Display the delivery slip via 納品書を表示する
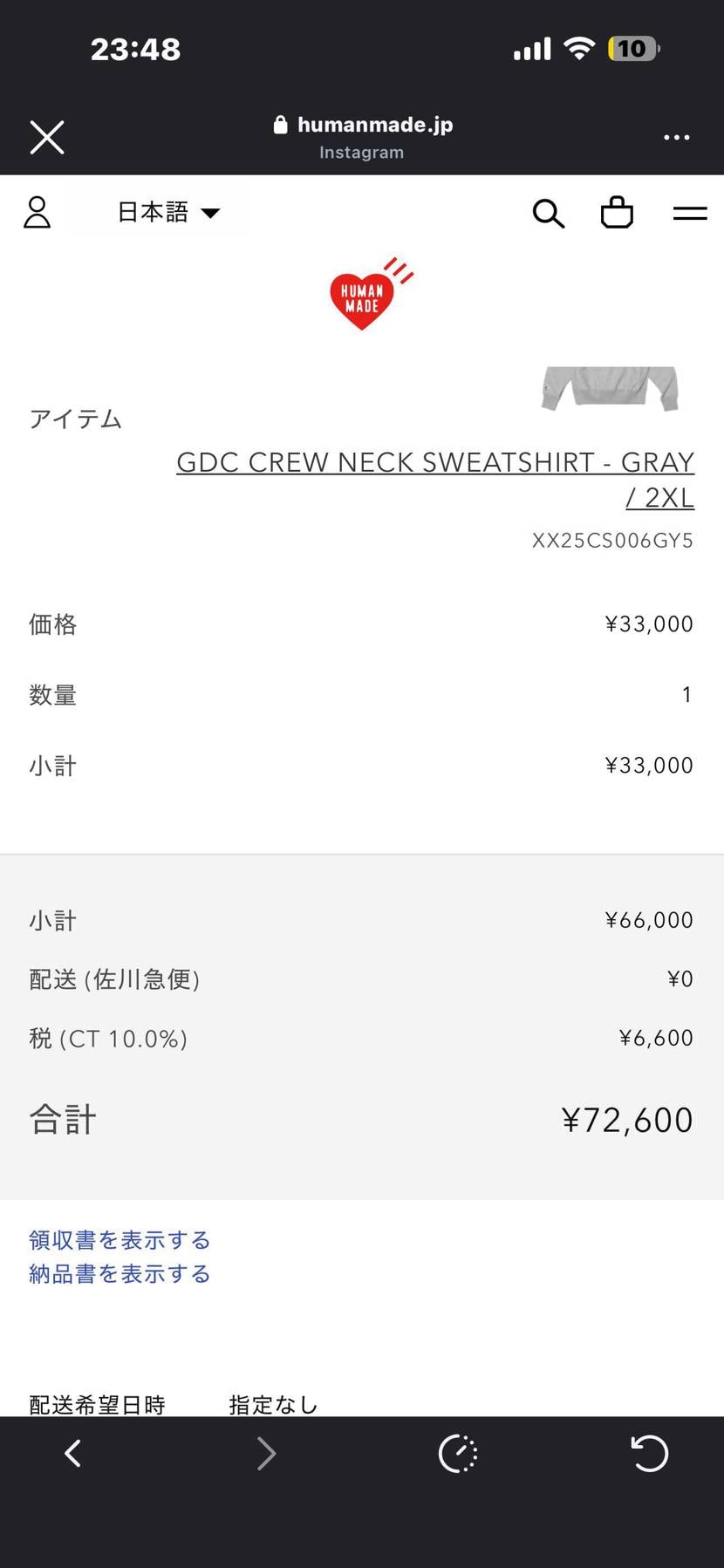Image resolution: width=724 pixels, height=1568 pixels. tap(119, 1273)
